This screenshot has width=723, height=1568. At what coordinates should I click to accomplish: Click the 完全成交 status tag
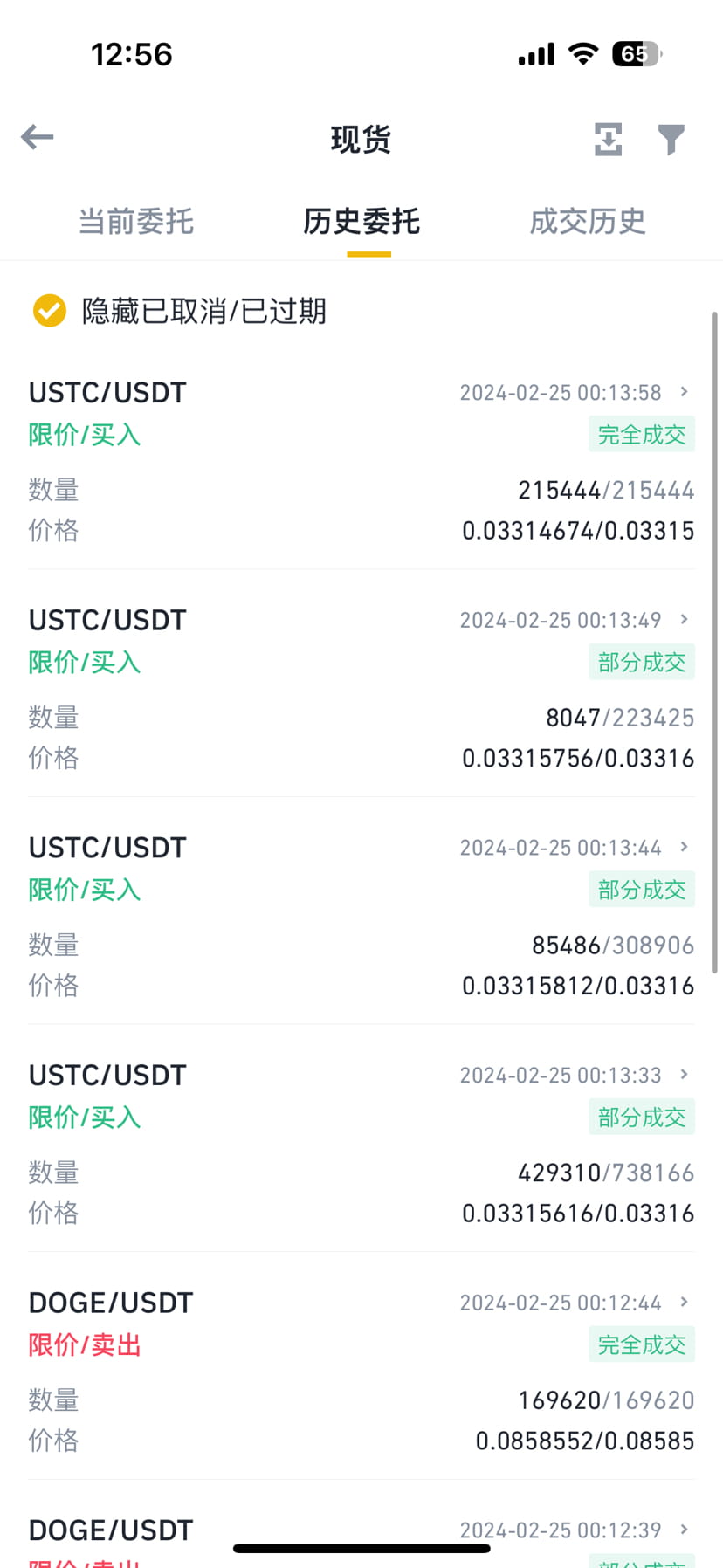click(x=642, y=435)
